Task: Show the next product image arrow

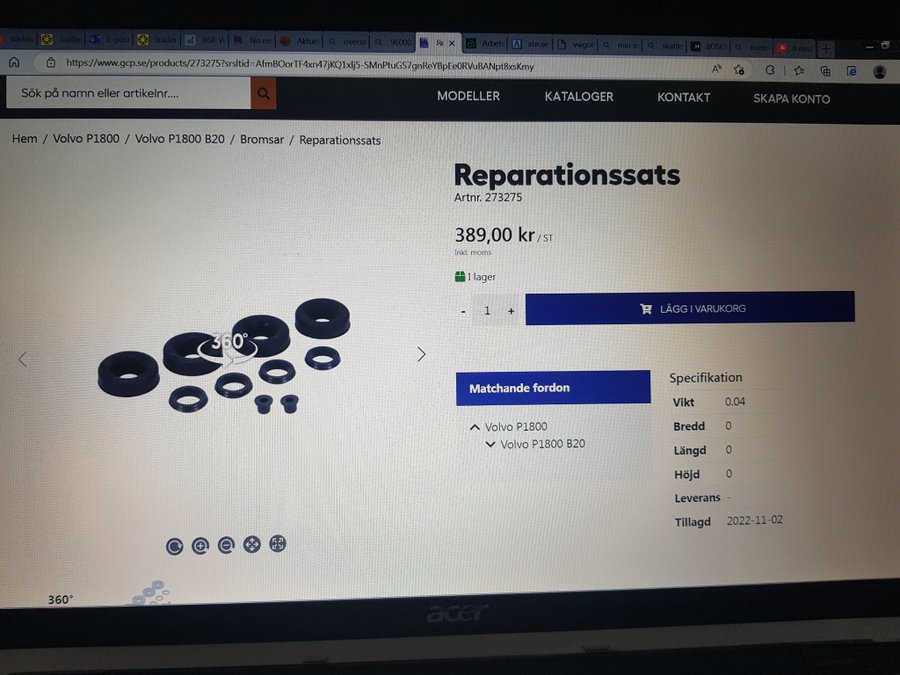Action: click(421, 354)
